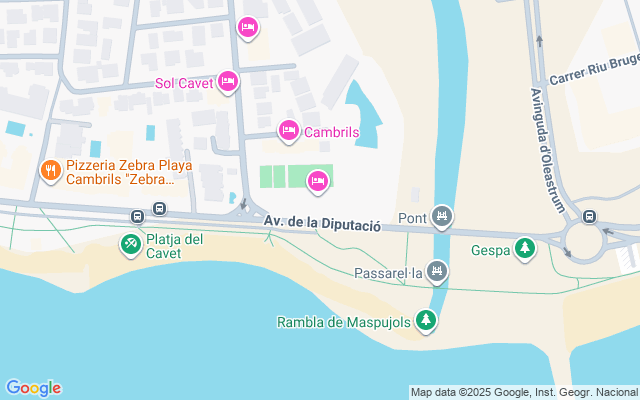Open the Sol Cavet hotel marker
This screenshot has height=400, width=640.
[229, 80]
